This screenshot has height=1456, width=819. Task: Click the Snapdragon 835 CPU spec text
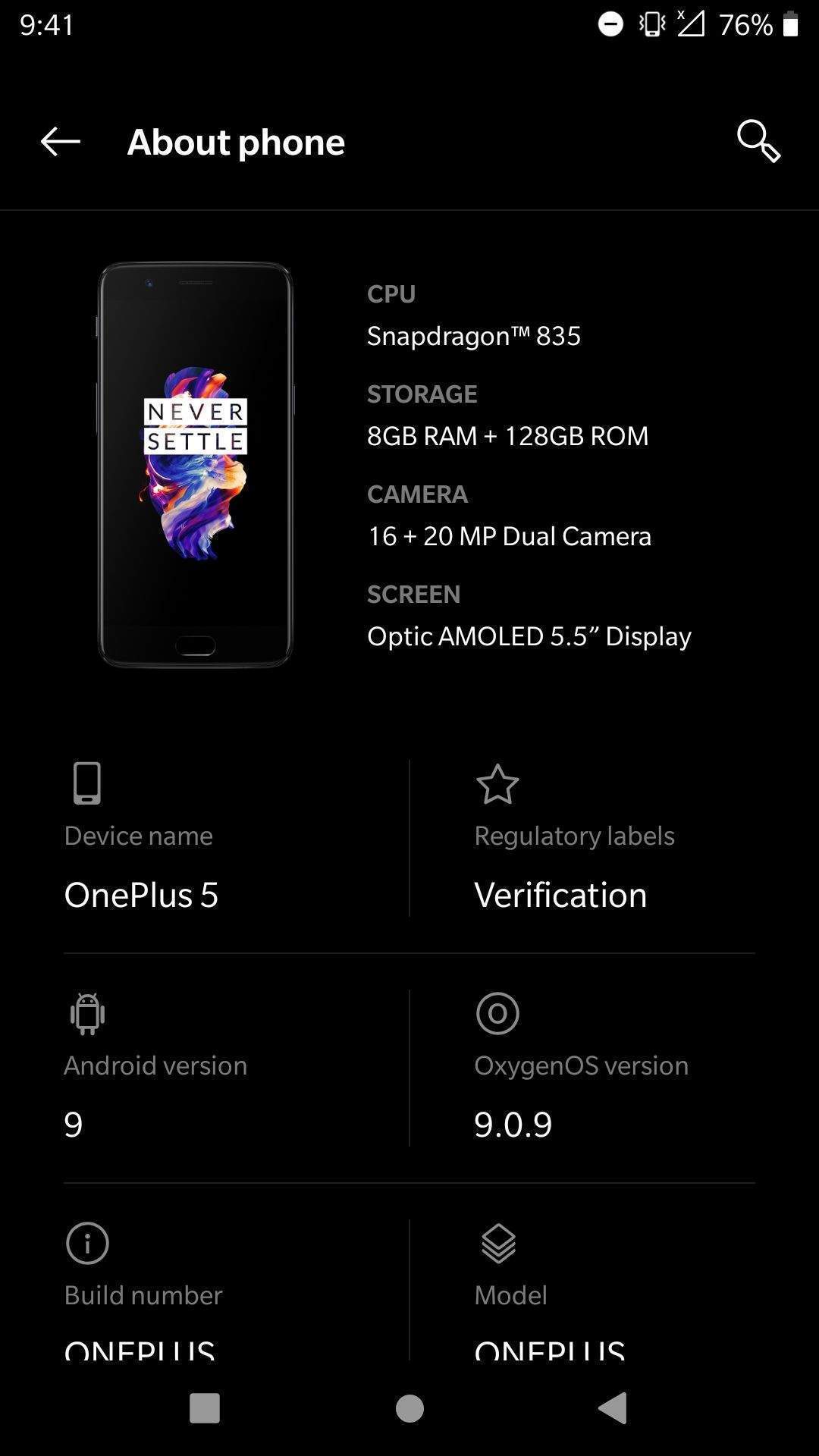[x=473, y=336]
